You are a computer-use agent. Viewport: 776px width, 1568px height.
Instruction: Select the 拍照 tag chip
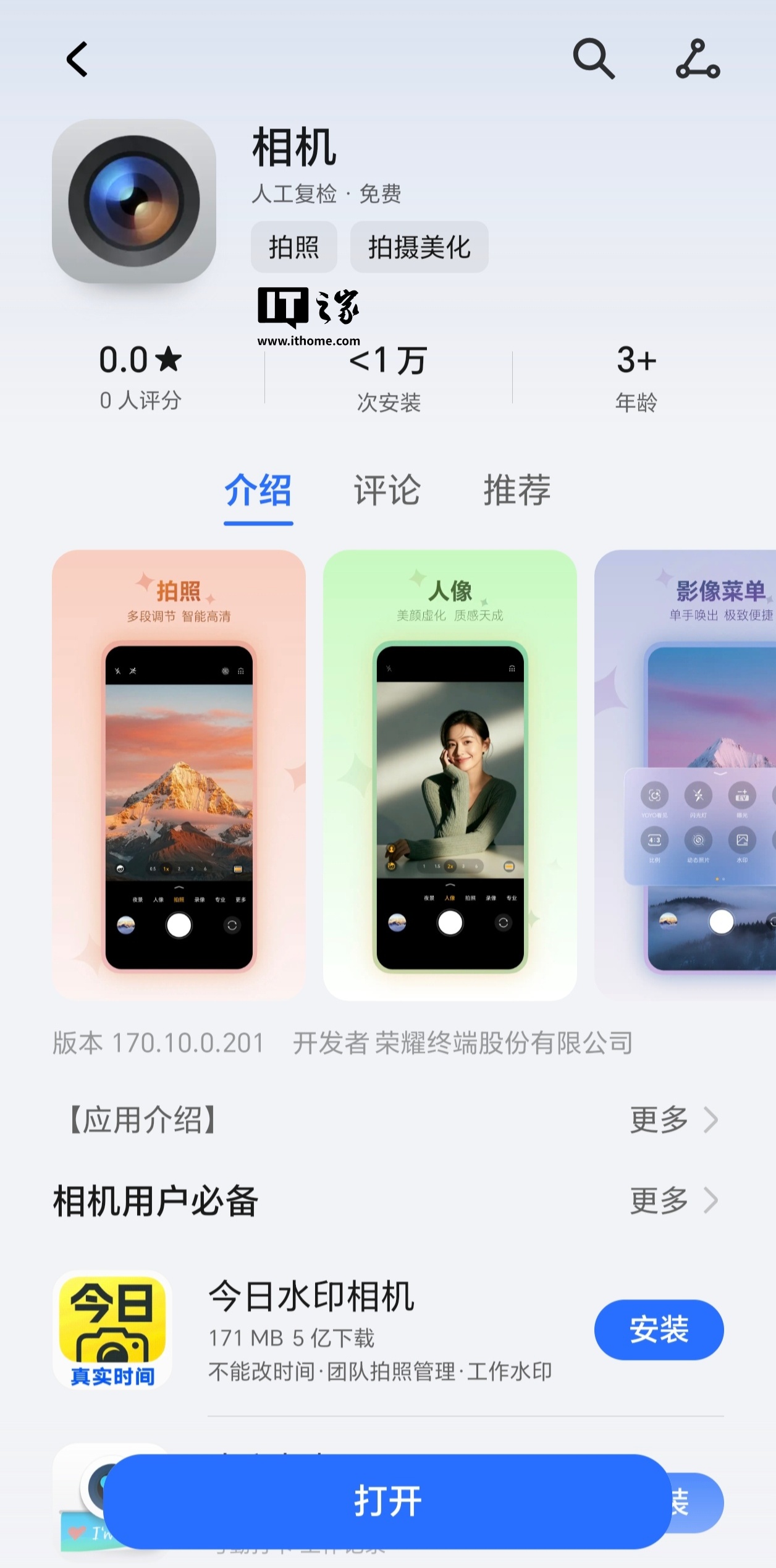[293, 247]
